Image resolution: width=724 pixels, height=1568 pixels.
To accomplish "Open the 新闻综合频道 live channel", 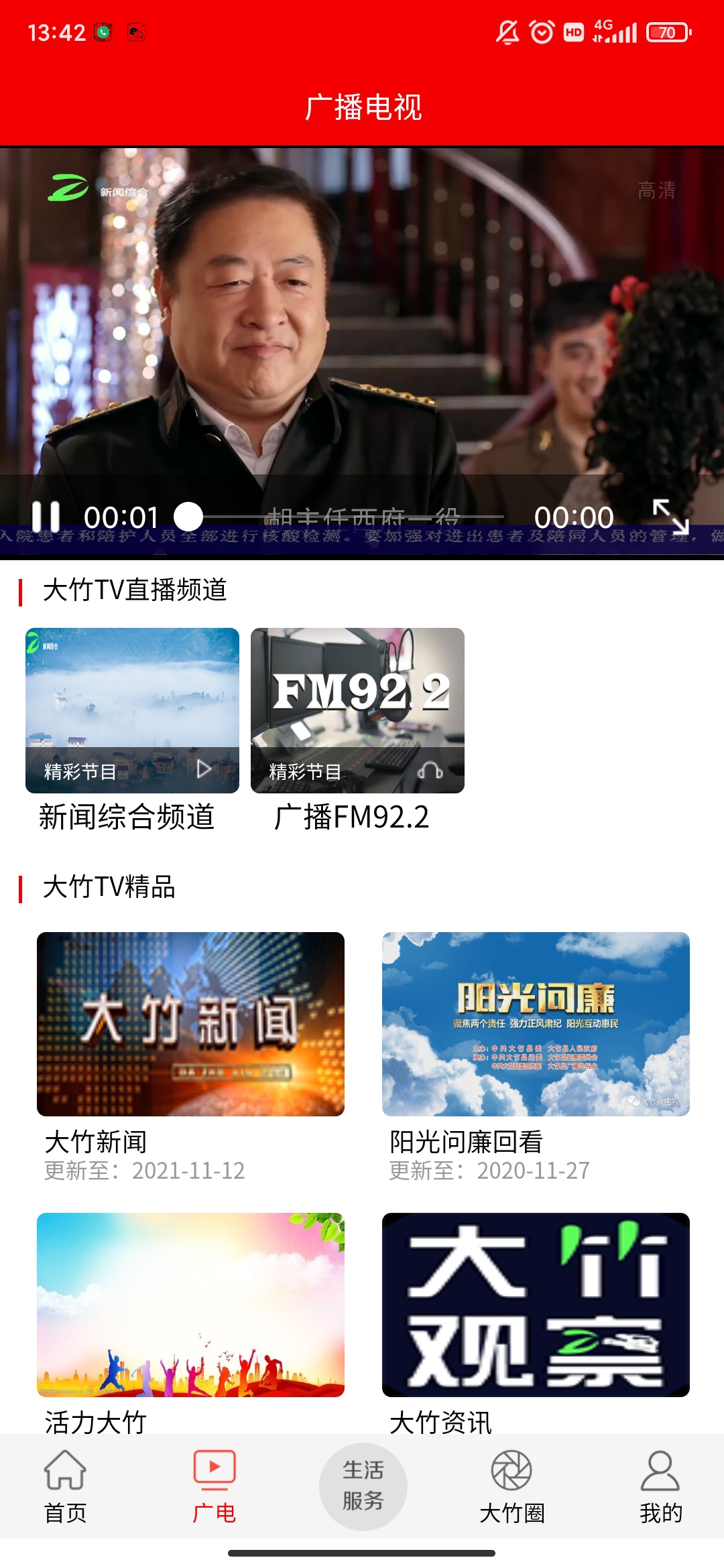I will click(132, 710).
